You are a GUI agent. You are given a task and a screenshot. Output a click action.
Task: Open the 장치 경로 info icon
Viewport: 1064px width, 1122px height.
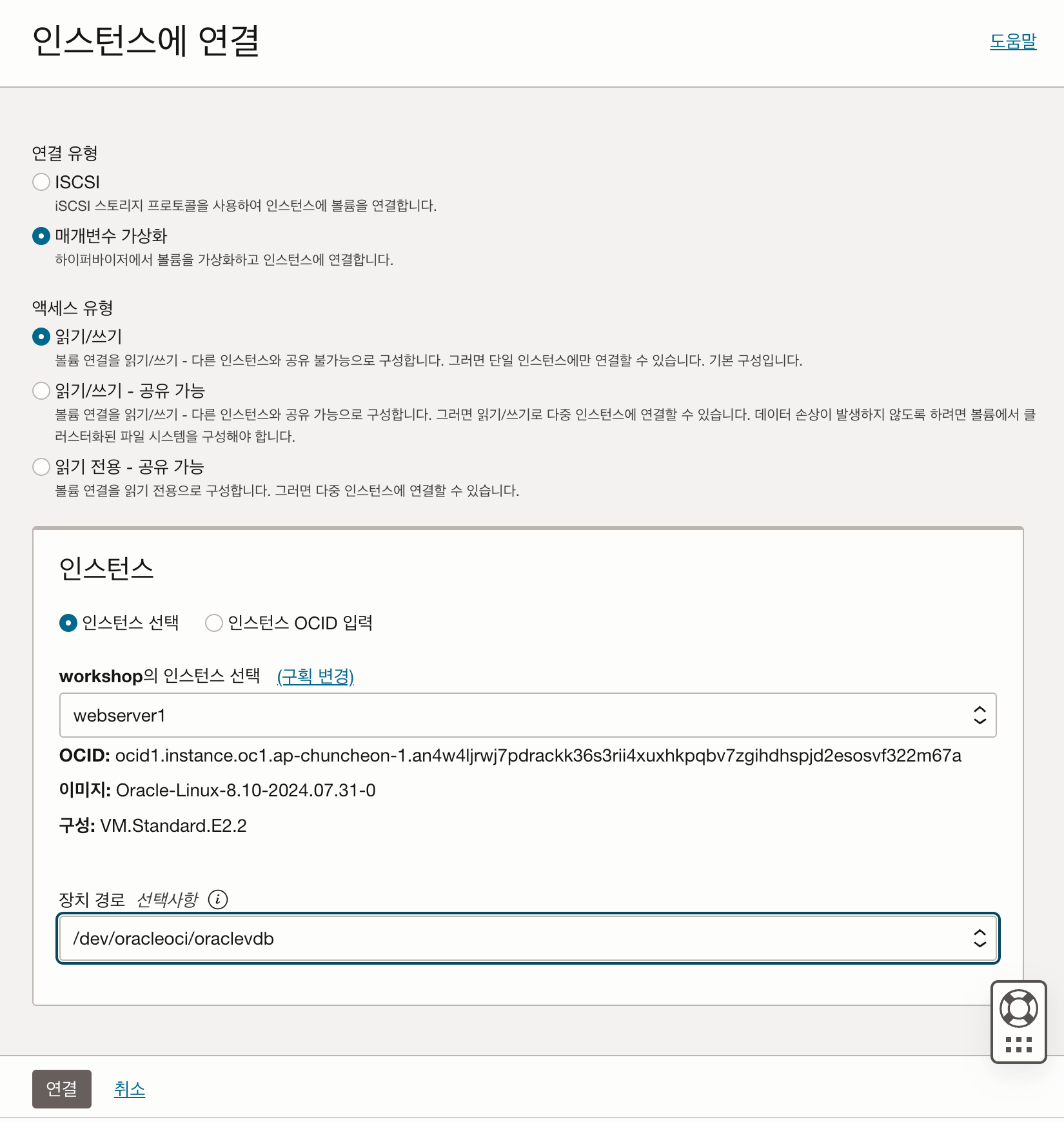pos(218,900)
